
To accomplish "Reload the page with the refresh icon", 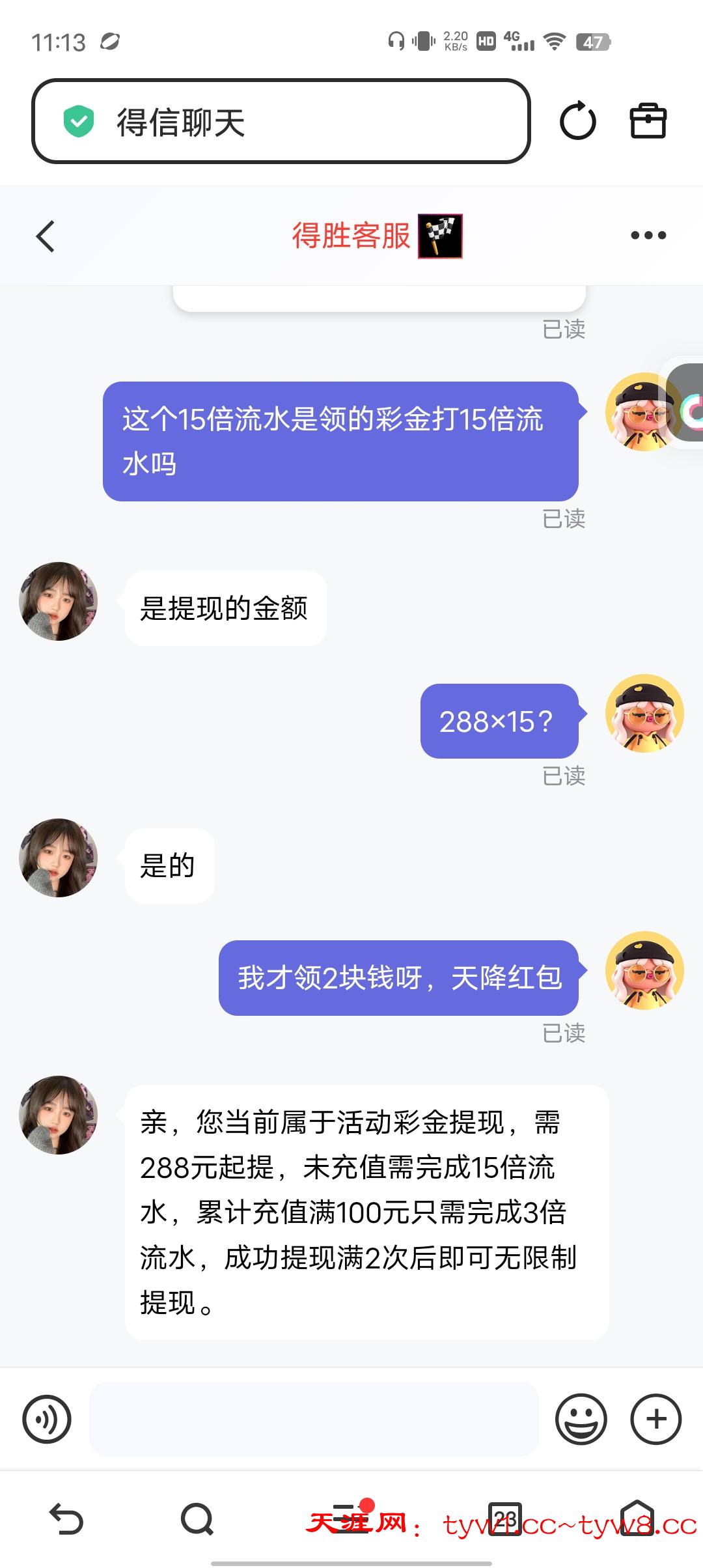I will click(x=577, y=122).
